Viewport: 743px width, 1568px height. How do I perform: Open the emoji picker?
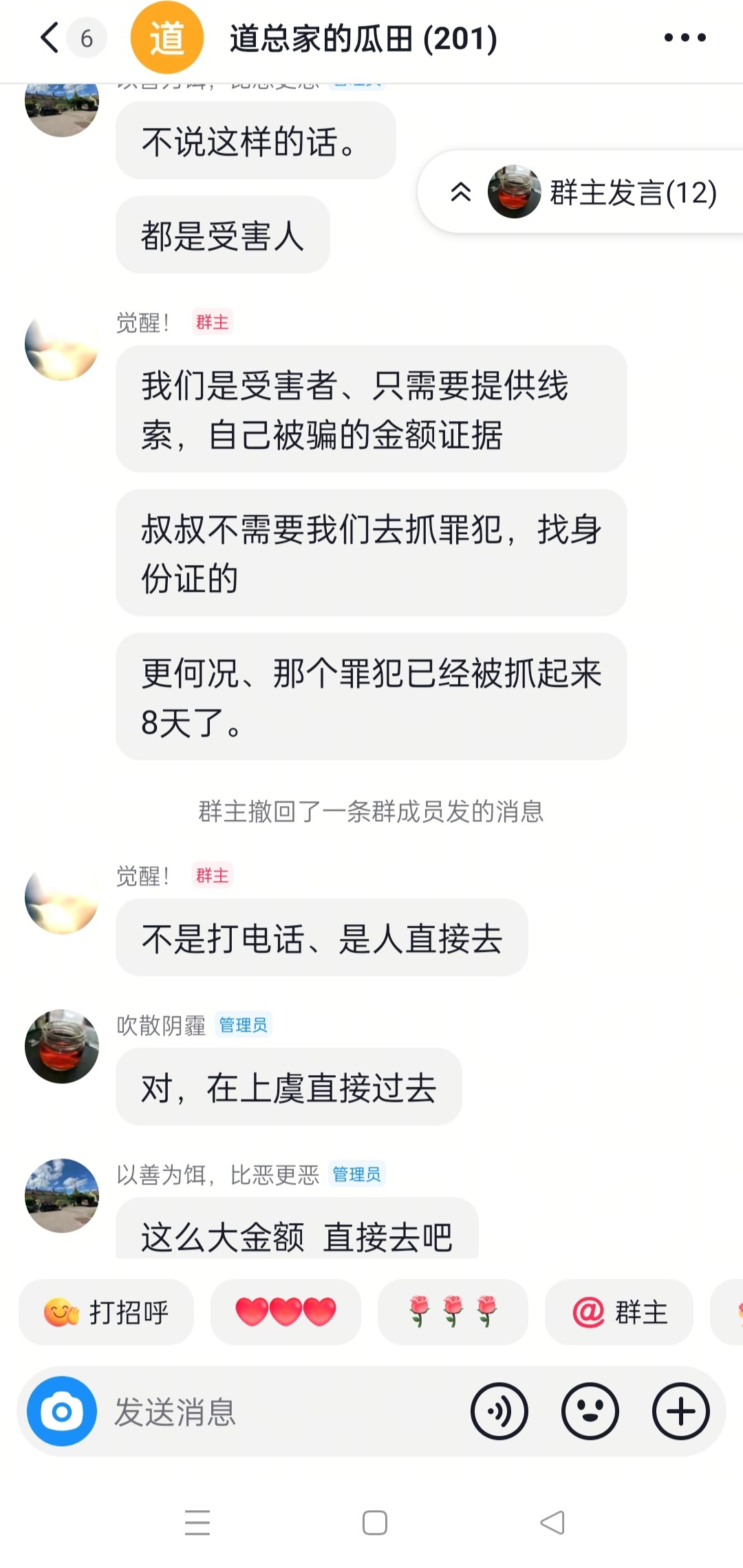point(590,1412)
